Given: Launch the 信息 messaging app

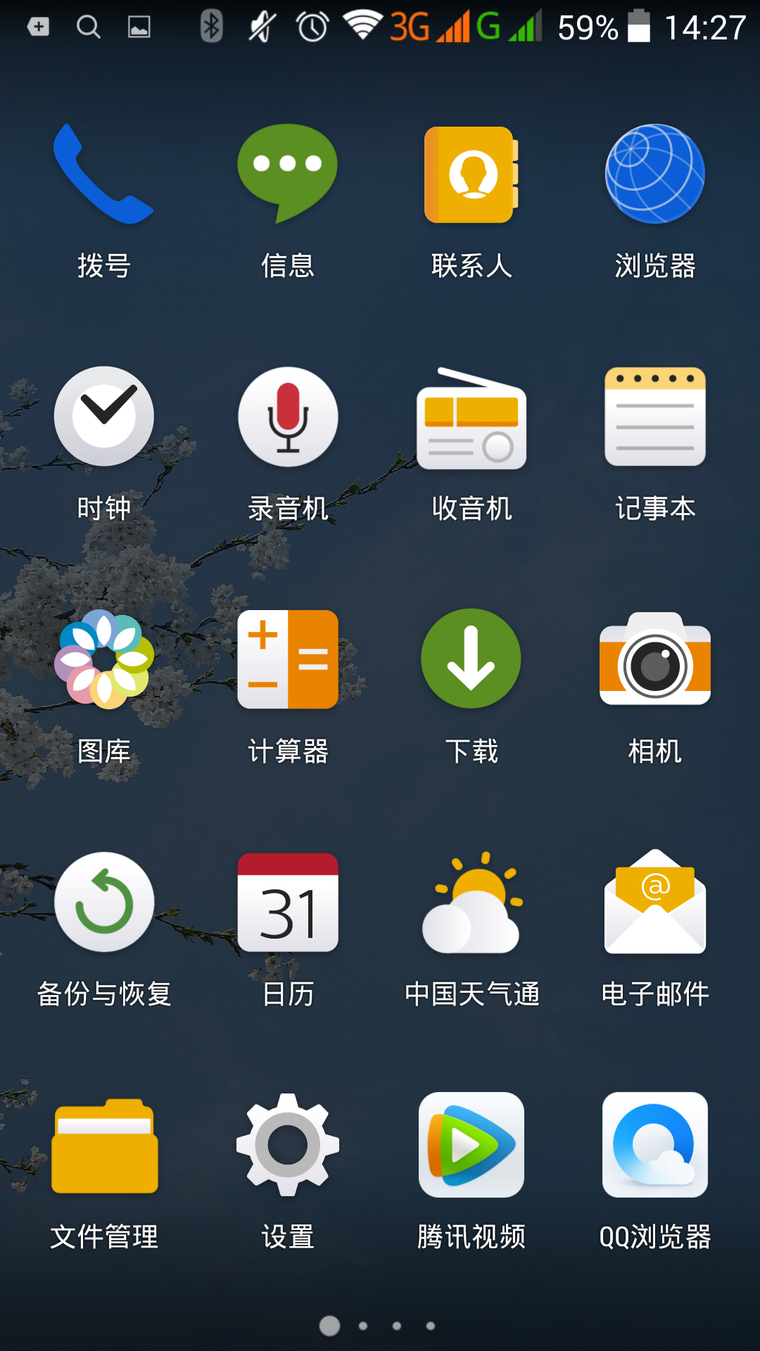Looking at the screenshot, I should coord(288,173).
